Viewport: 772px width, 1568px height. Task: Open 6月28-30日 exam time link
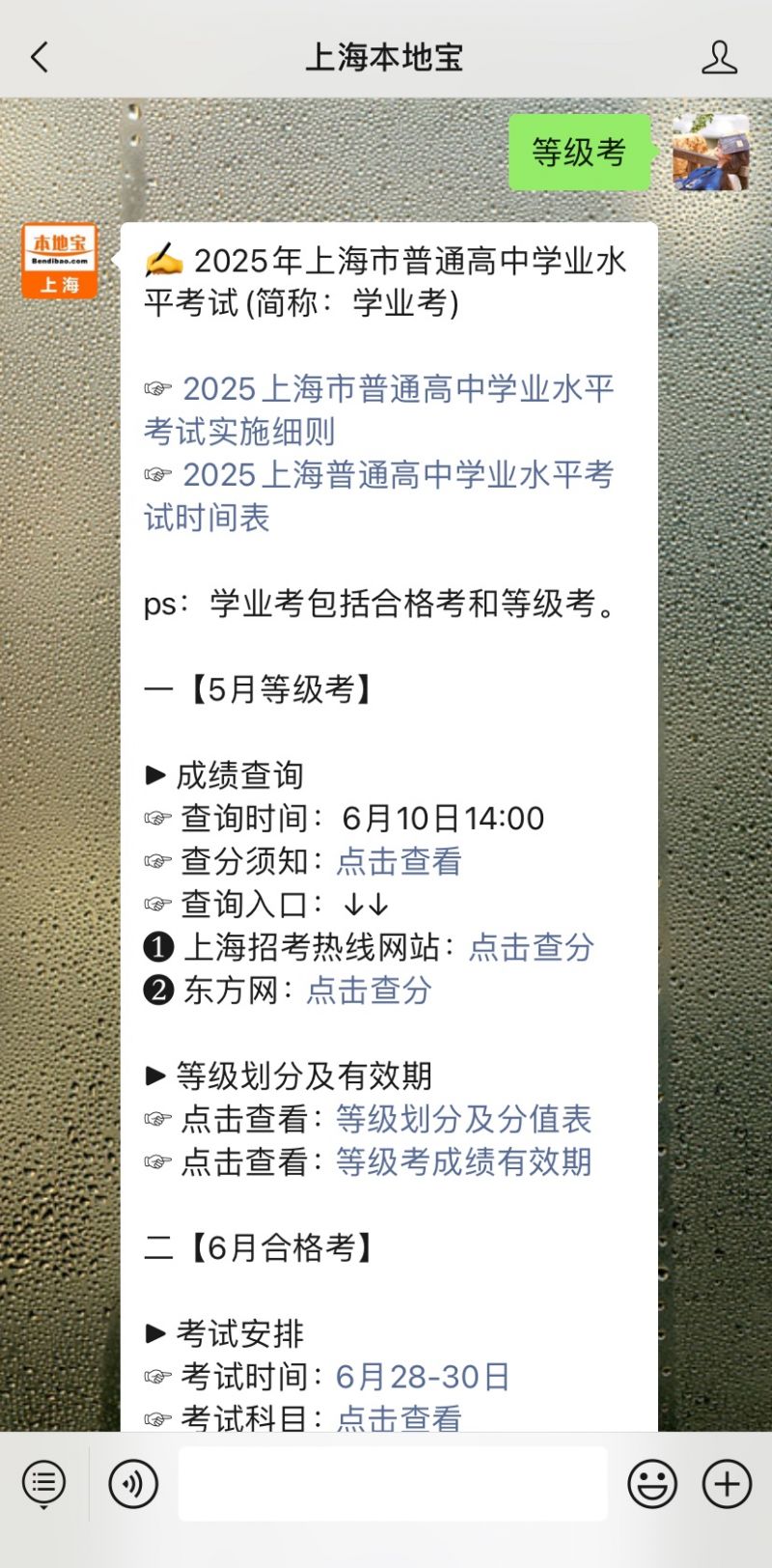click(423, 1377)
